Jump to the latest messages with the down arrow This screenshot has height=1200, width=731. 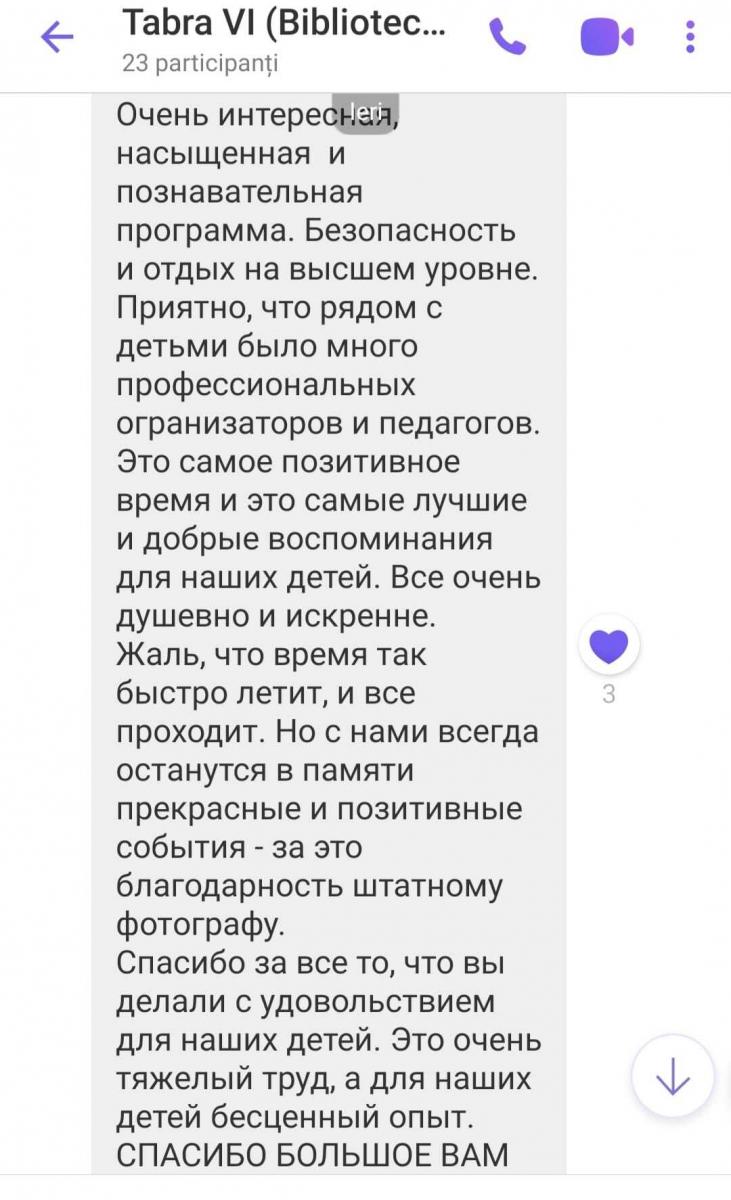click(673, 1076)
